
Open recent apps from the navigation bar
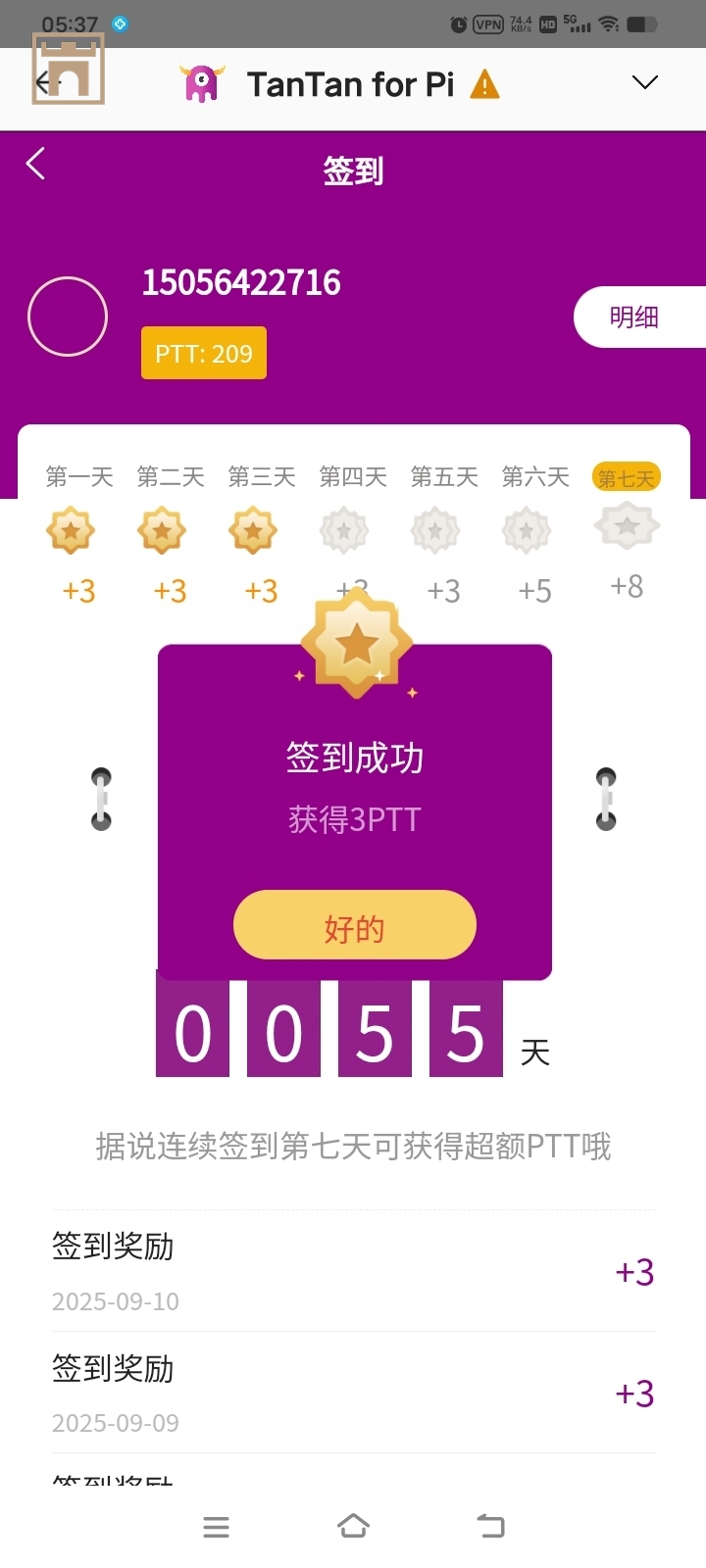click(x=216, y=1526)
